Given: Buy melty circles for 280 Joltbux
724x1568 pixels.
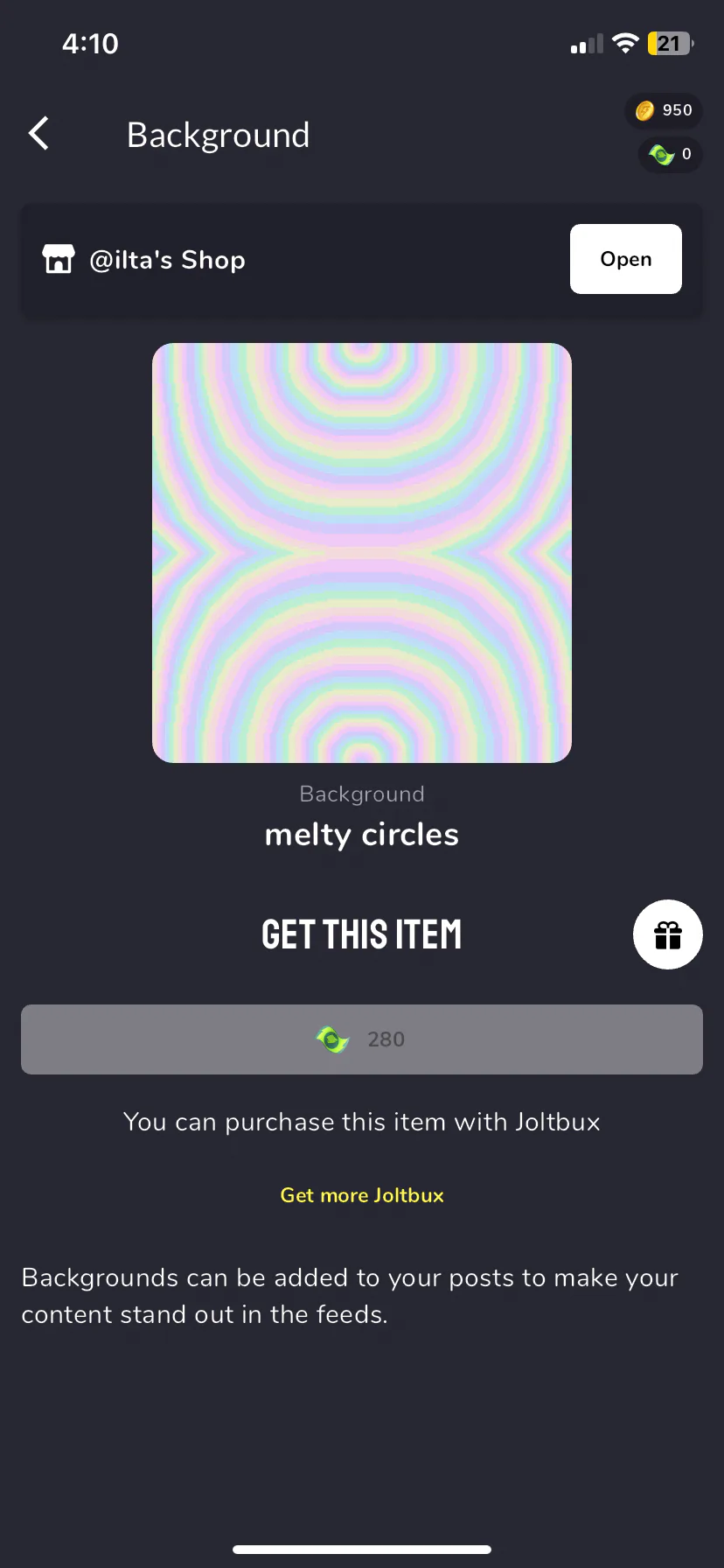Looking at the screenshot, I should (362, 1039).
